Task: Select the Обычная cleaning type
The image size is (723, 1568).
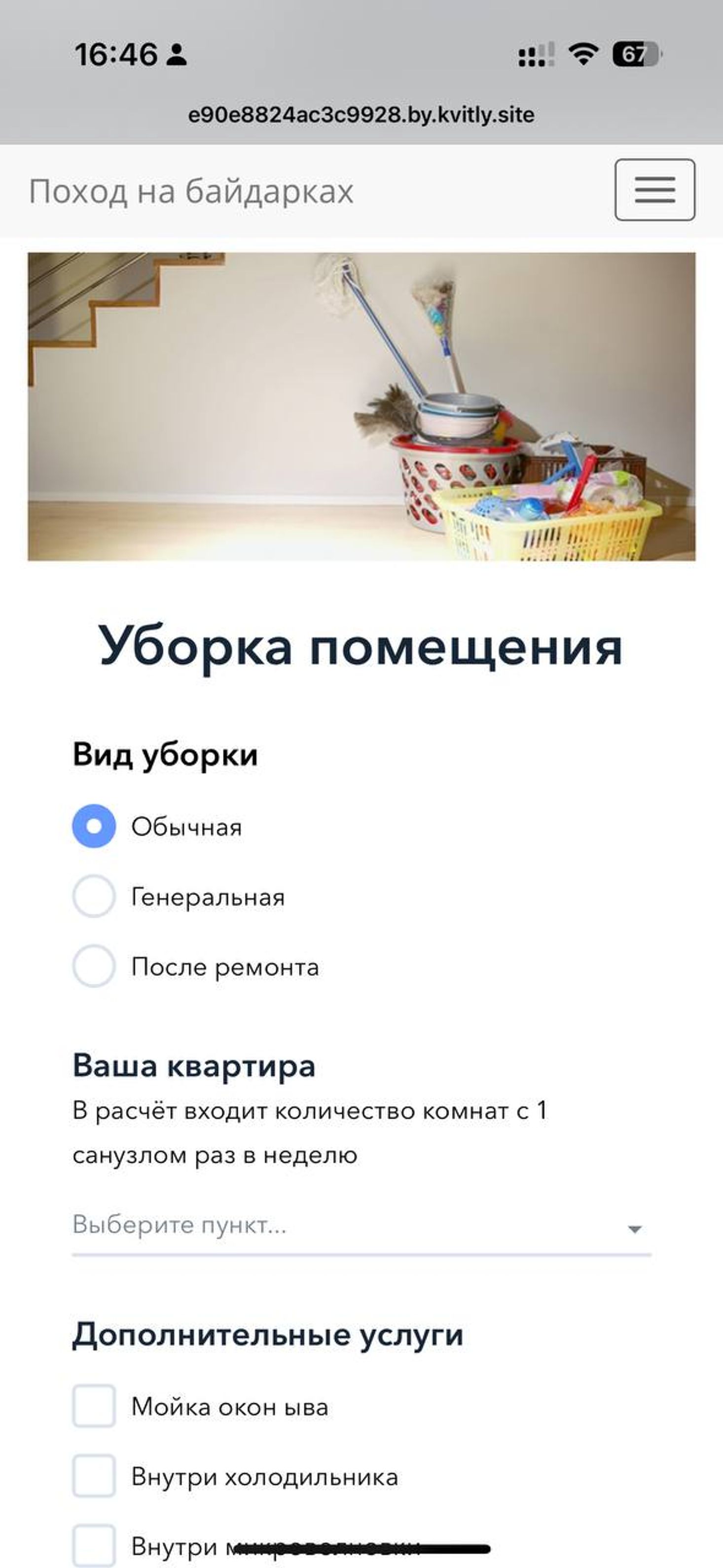Action: [x=94, y=826]
